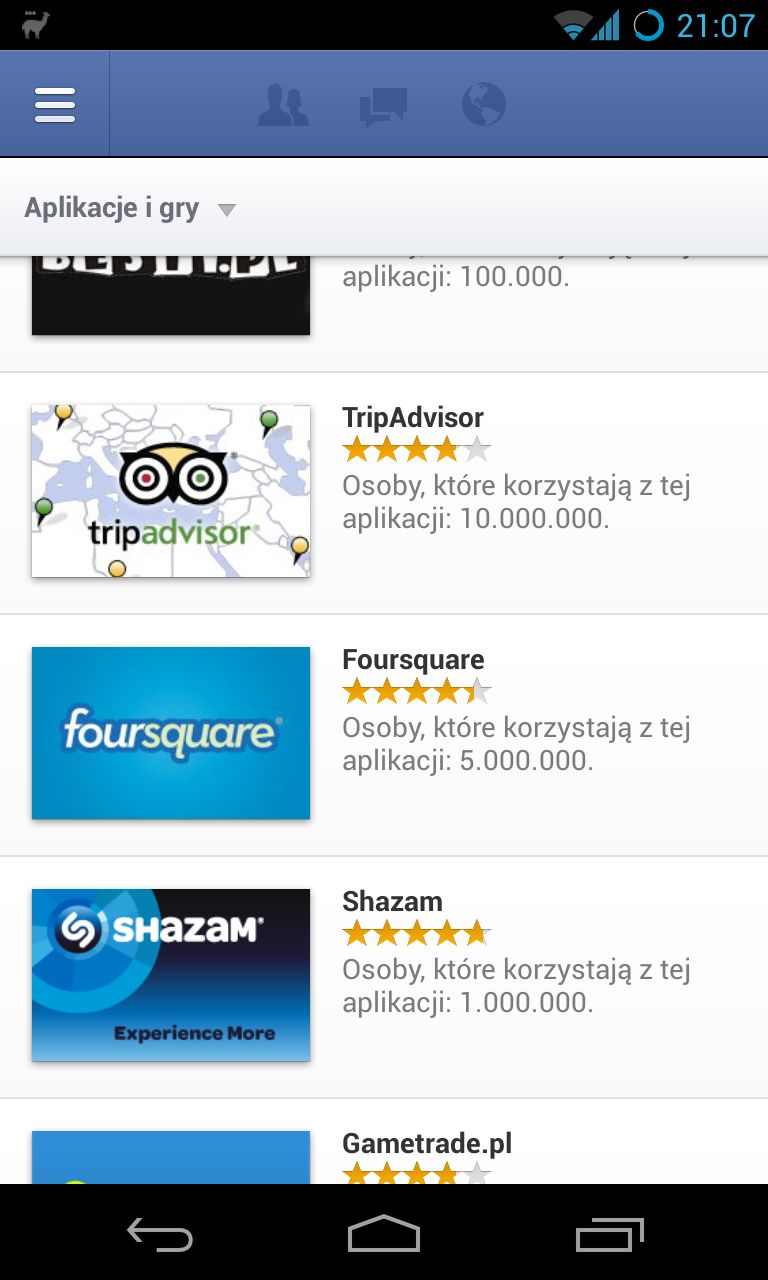Open the Foursquare app entry
Screen dimensions: 768x1280
(384, 735)
